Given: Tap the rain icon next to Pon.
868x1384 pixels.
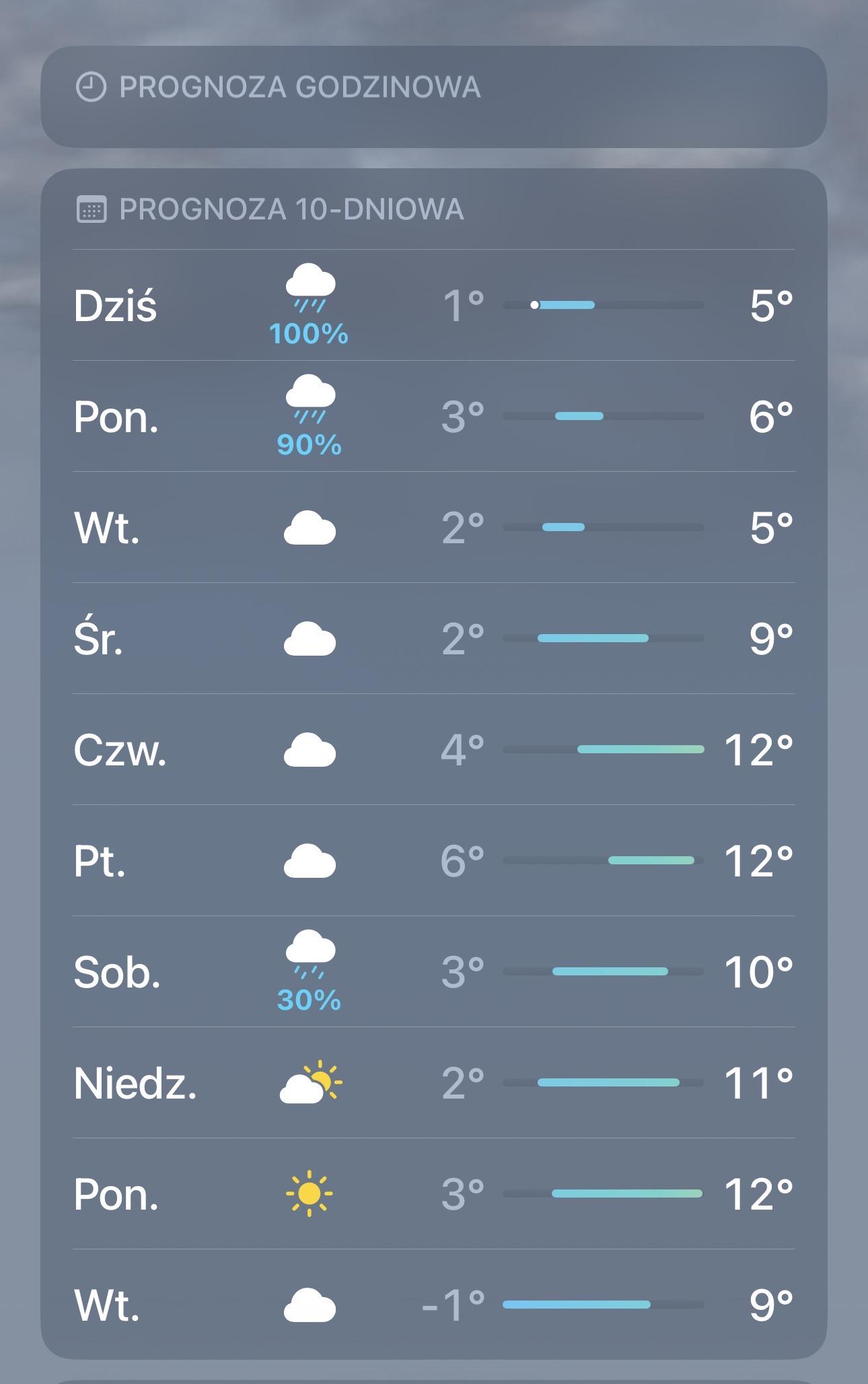Looking at the screenshot, I should 310,401.
